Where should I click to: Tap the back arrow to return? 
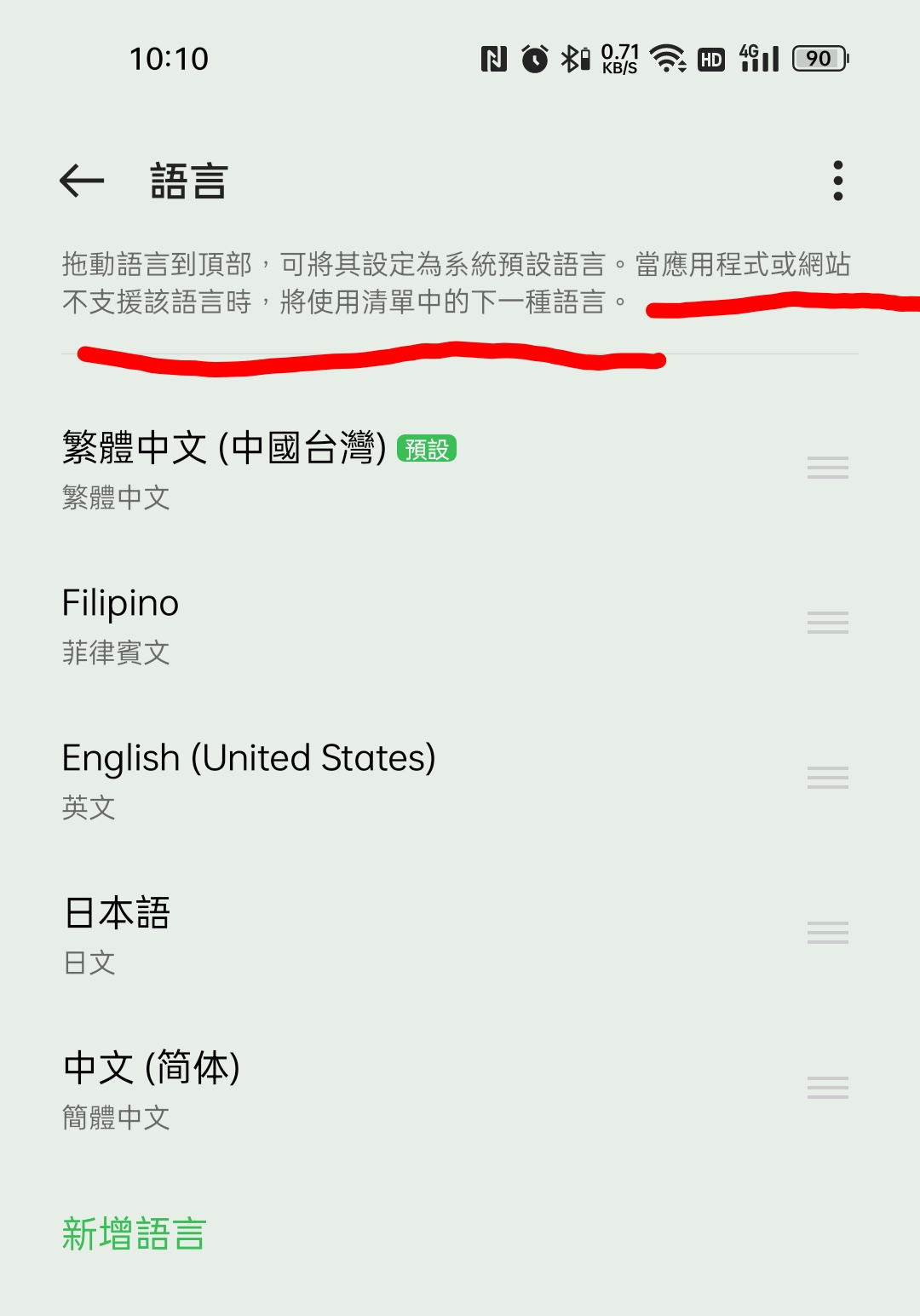(80, 181)
